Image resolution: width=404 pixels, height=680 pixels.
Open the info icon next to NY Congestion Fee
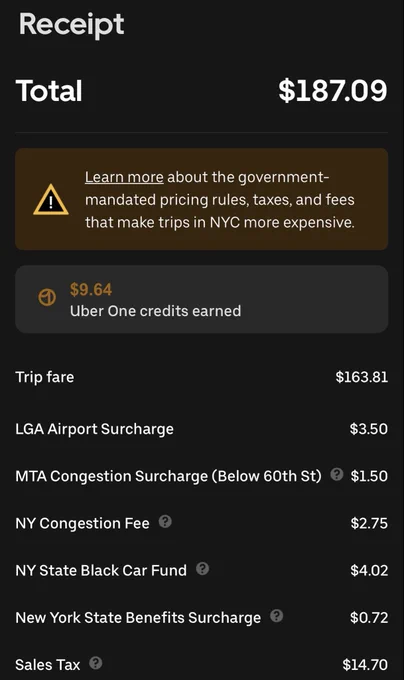(x=165, y=521)
